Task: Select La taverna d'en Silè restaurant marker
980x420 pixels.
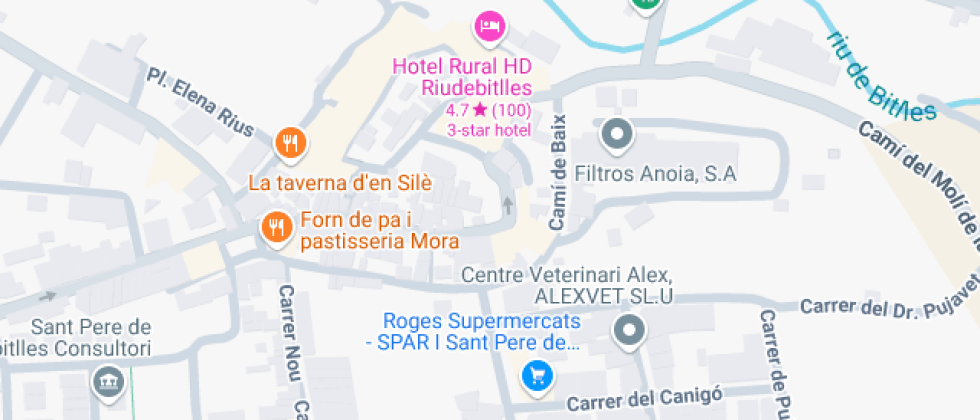Action: (289, 143)
